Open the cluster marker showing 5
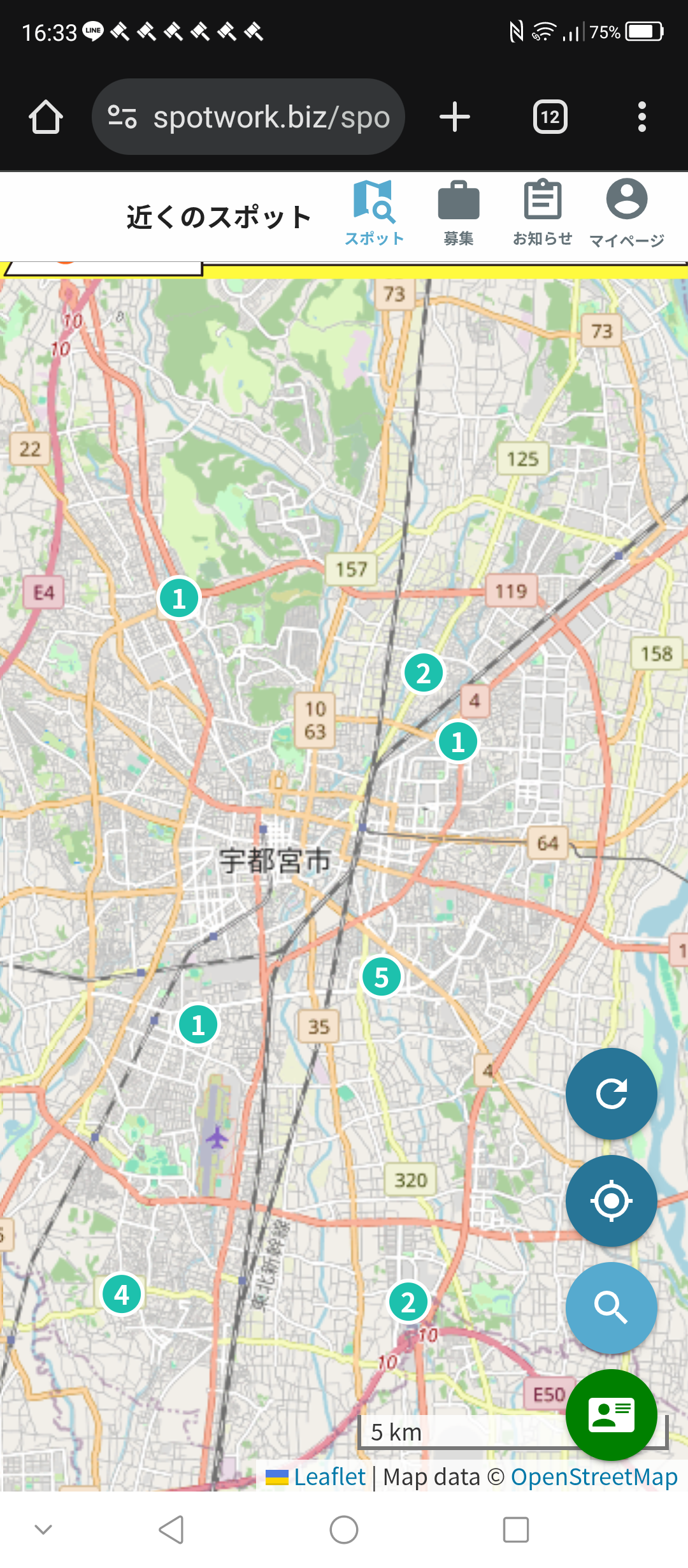The image size is (688, 1568). click(x=381, y=977)
